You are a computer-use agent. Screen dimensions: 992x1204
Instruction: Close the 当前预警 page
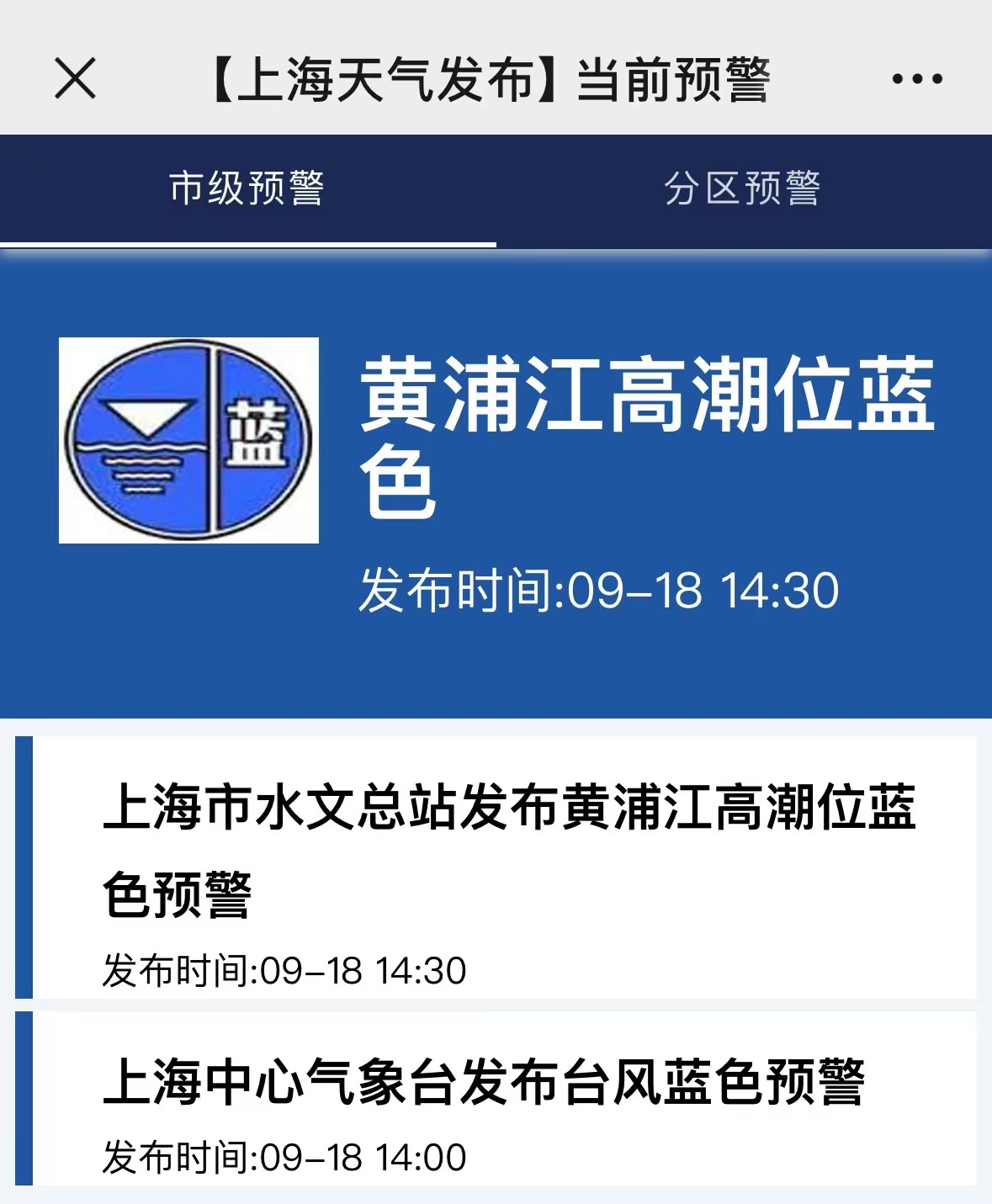76,79
